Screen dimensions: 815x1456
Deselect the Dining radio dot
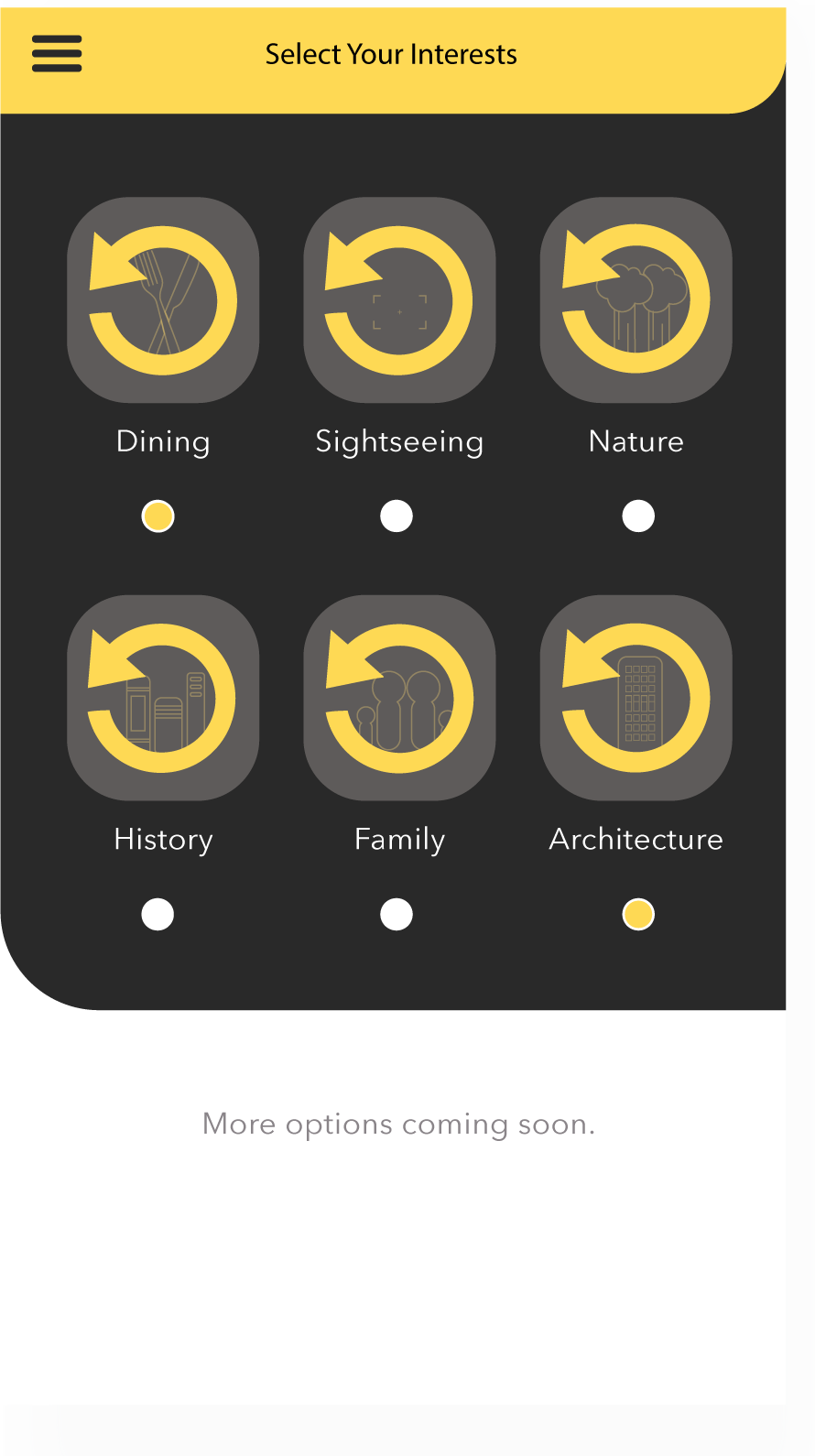(x=158, y=516)
